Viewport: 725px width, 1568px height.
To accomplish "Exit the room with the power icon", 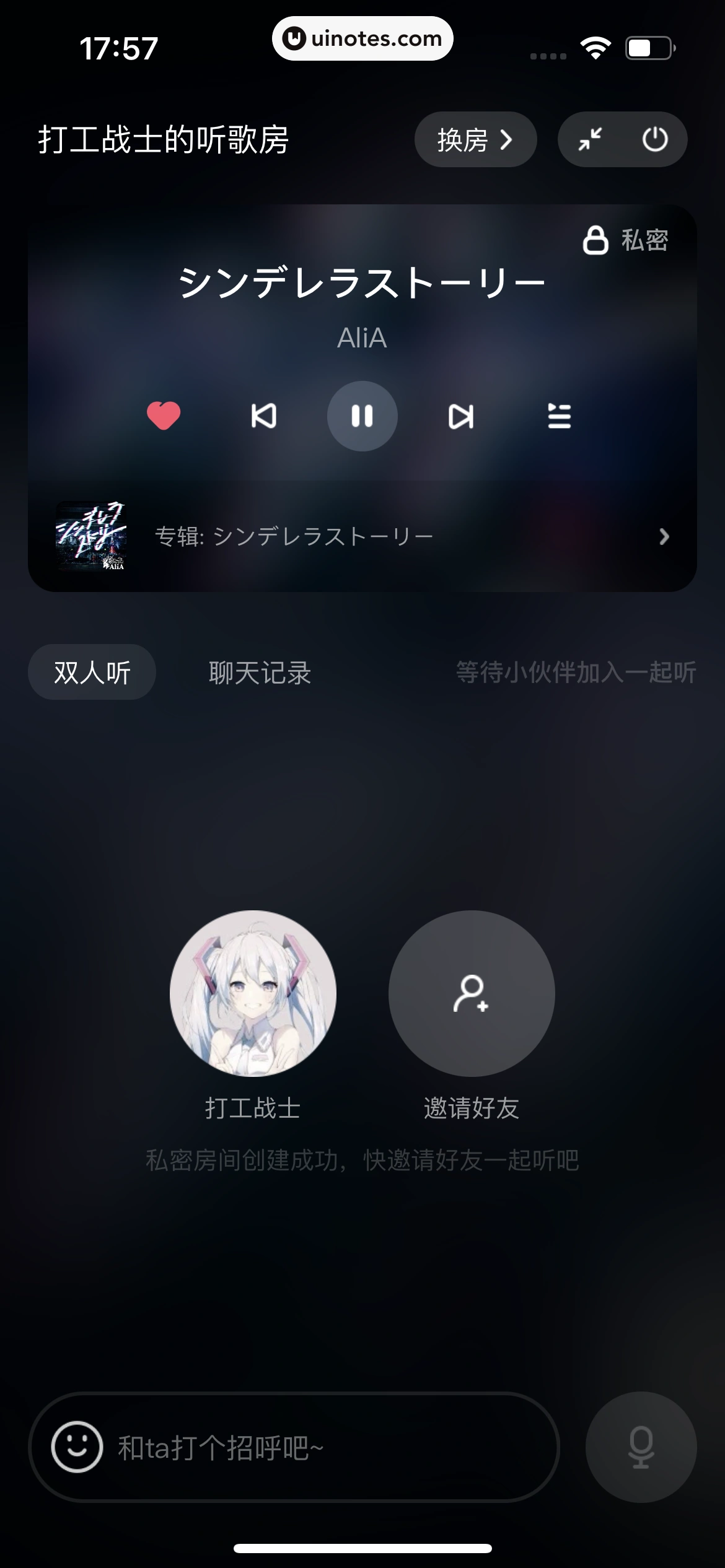I will click(x=654, y=139).
